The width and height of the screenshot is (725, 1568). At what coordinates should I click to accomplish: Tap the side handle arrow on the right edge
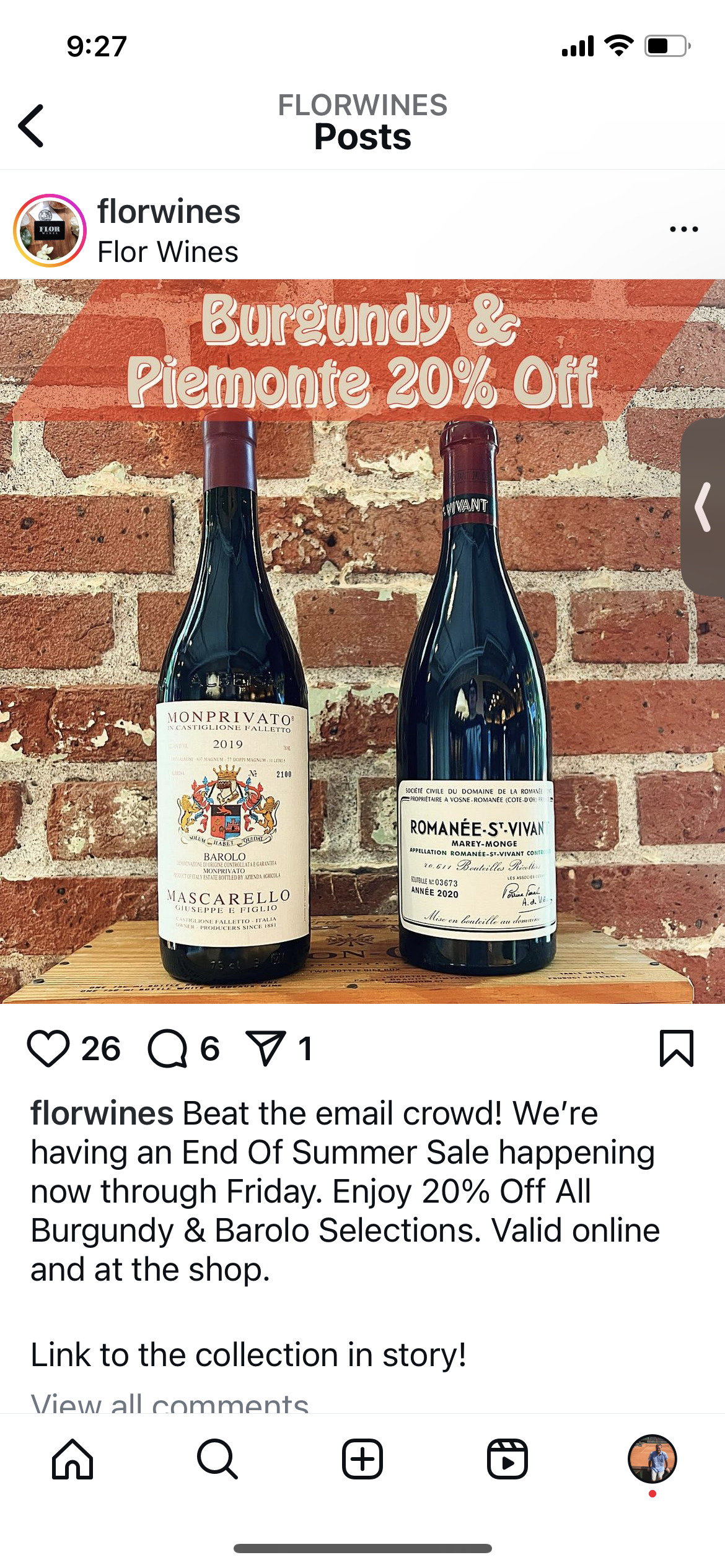coord(703,507)
